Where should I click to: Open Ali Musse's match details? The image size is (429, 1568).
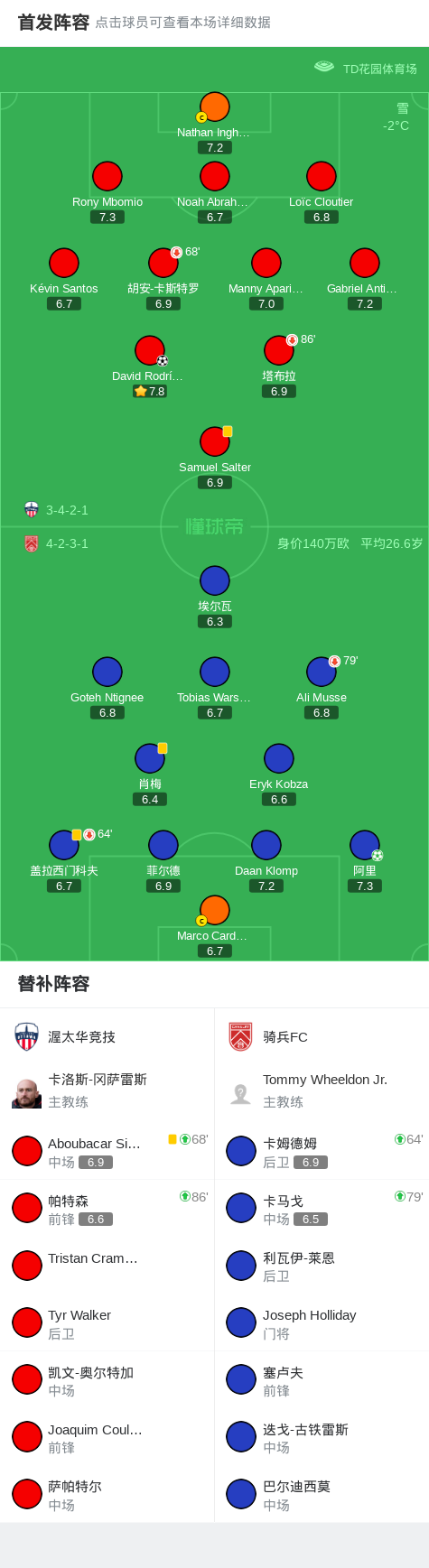pyautogui.click(x=322, y=688)
